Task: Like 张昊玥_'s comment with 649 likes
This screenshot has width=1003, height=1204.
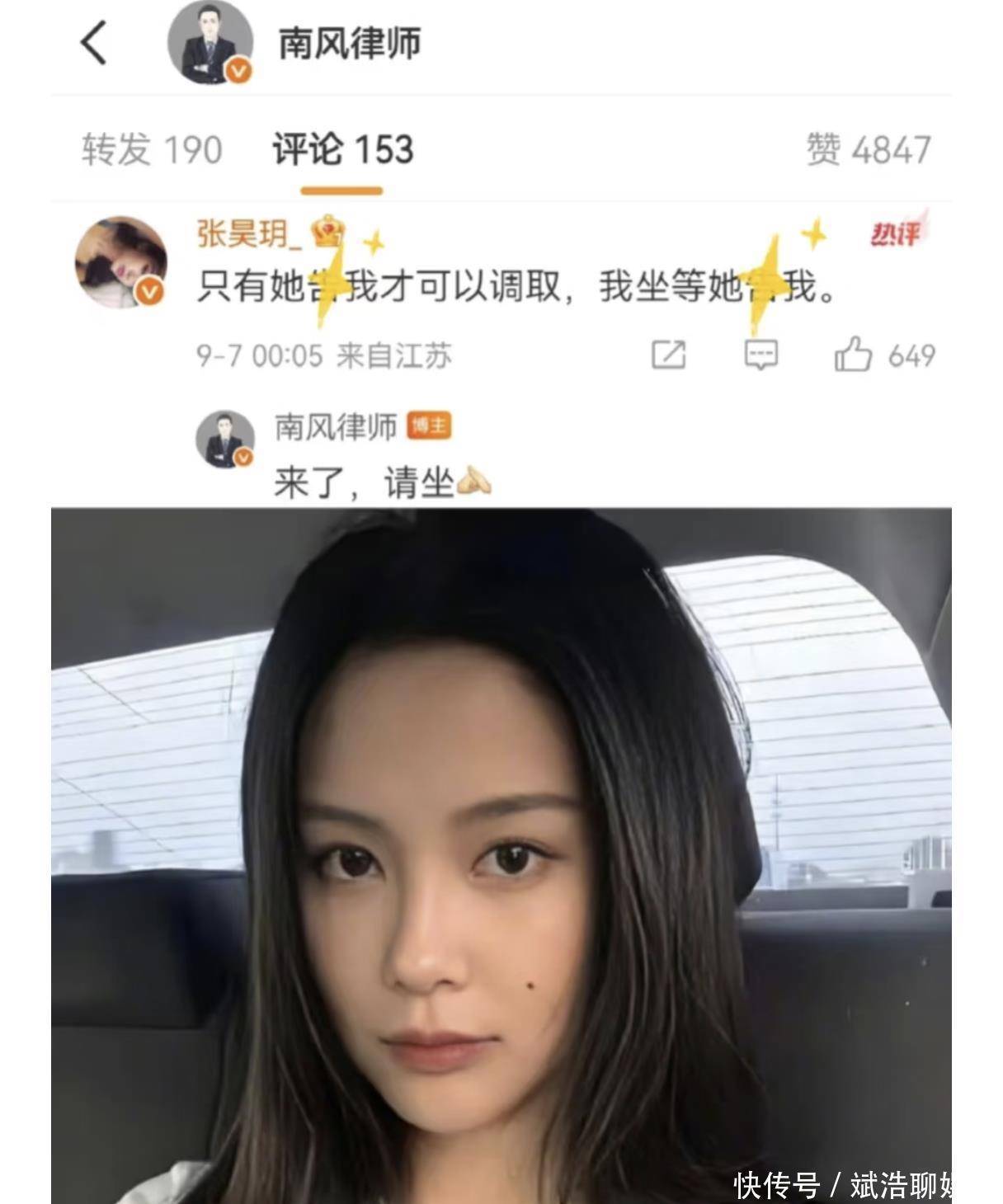Action: 854,355
